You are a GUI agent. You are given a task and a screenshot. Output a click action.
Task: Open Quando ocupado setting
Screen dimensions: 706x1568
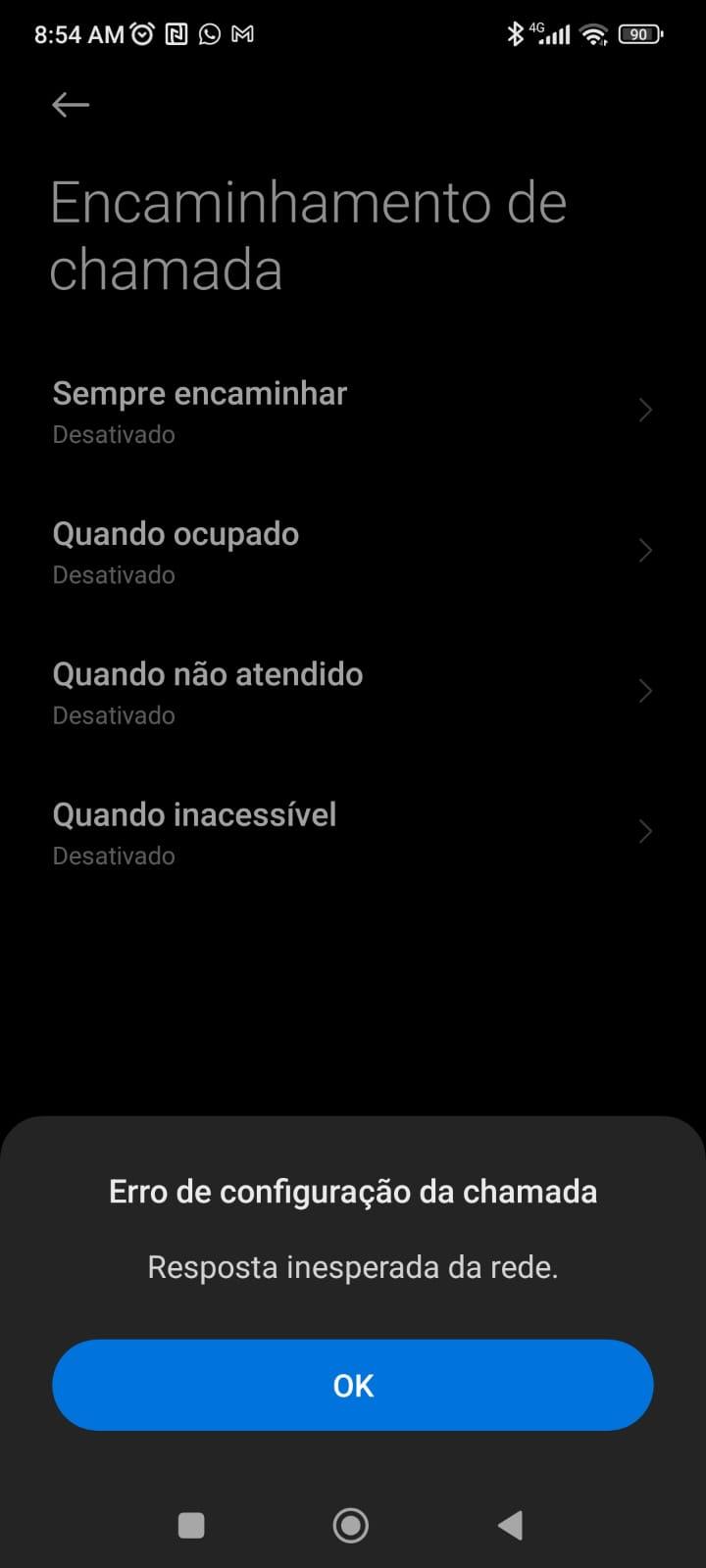353,552
